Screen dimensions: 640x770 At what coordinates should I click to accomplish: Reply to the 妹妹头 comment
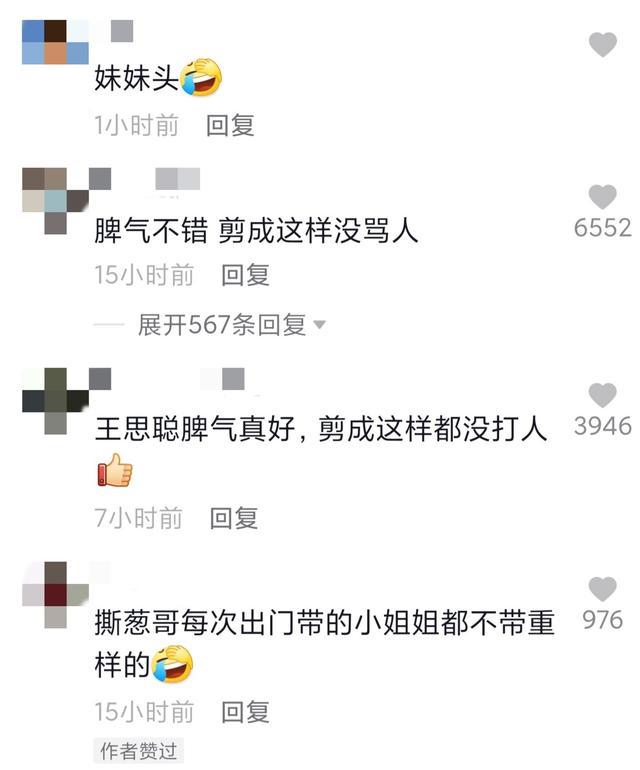click(x=230, y=125)
